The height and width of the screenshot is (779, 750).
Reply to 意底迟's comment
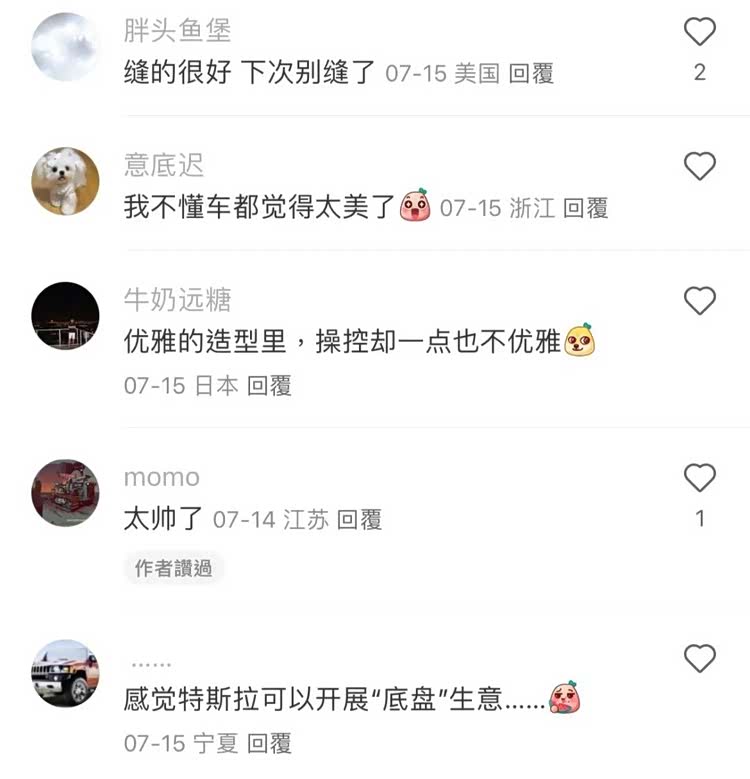[x=585, y=208]
